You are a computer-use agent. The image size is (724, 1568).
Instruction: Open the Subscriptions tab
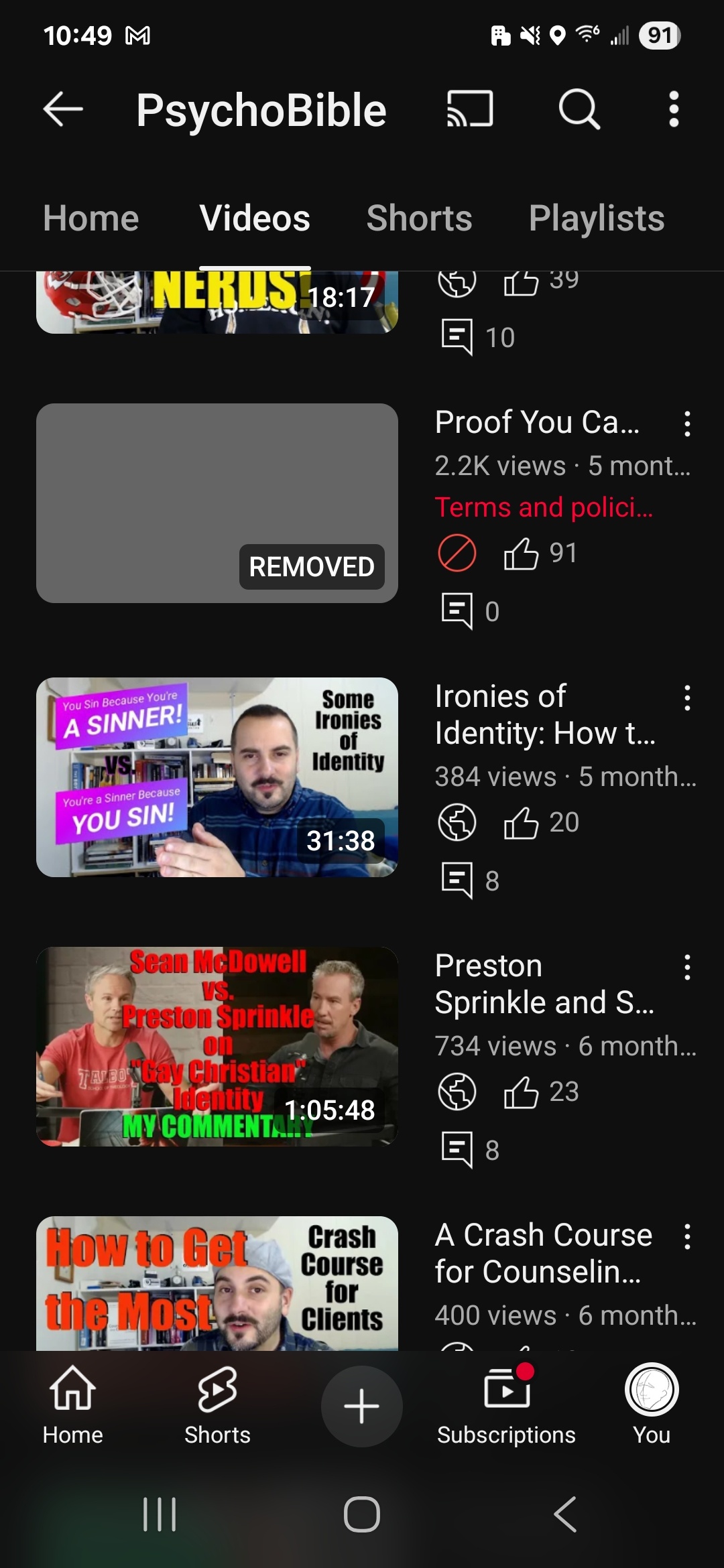506,1406
